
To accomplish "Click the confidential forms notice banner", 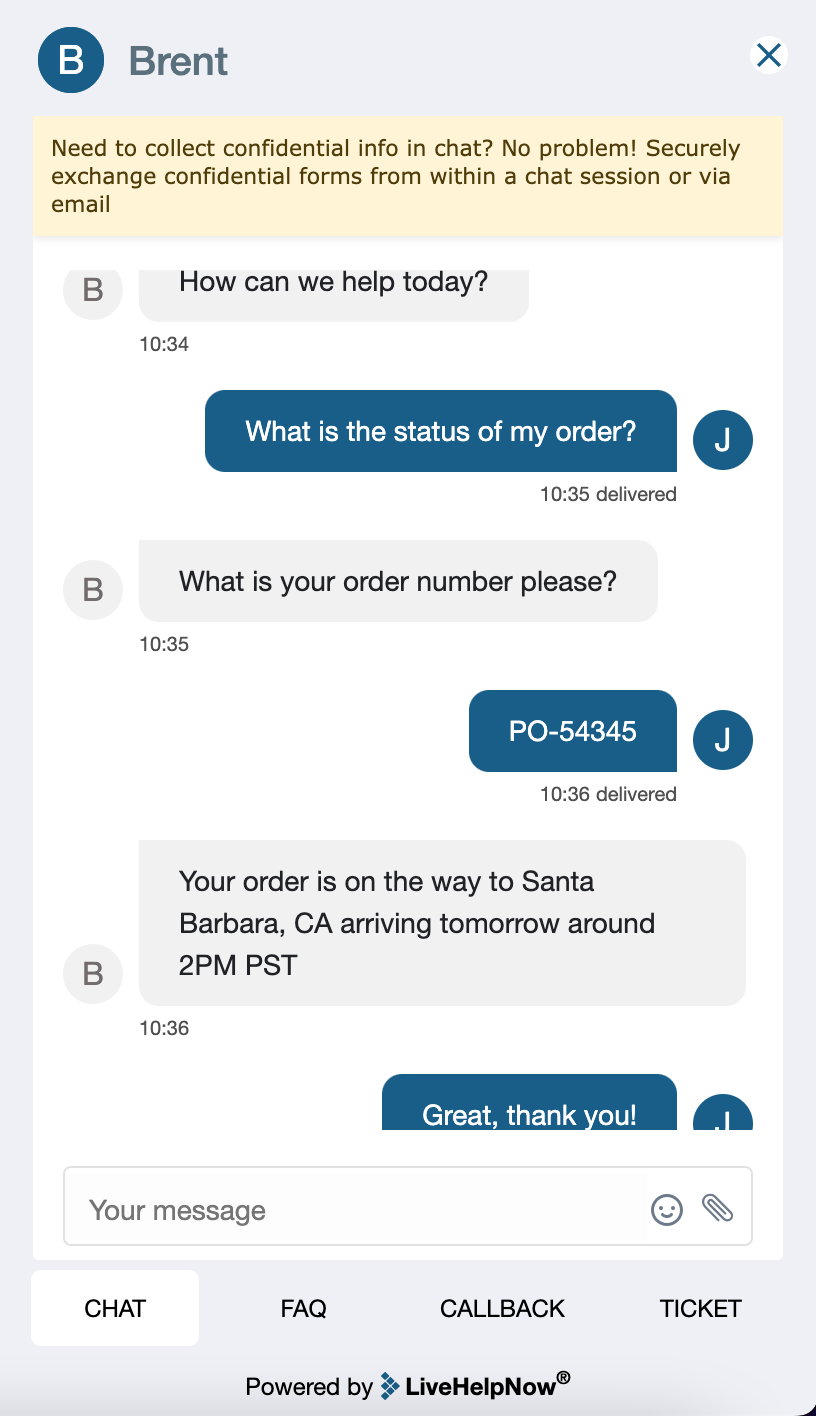I will pos(408,176).
